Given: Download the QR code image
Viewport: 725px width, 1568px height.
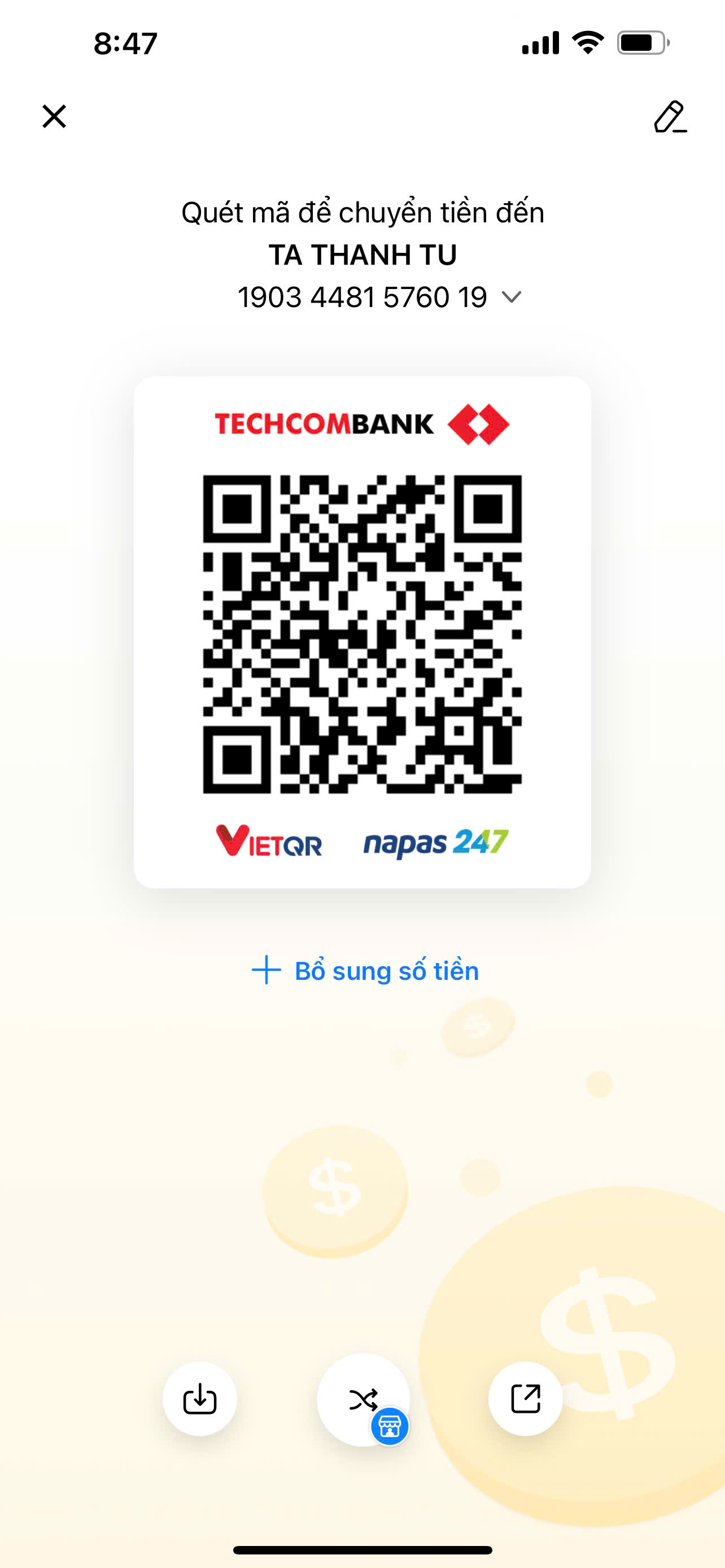Looking at the screenshot, I should click(x=200, y=1399).
